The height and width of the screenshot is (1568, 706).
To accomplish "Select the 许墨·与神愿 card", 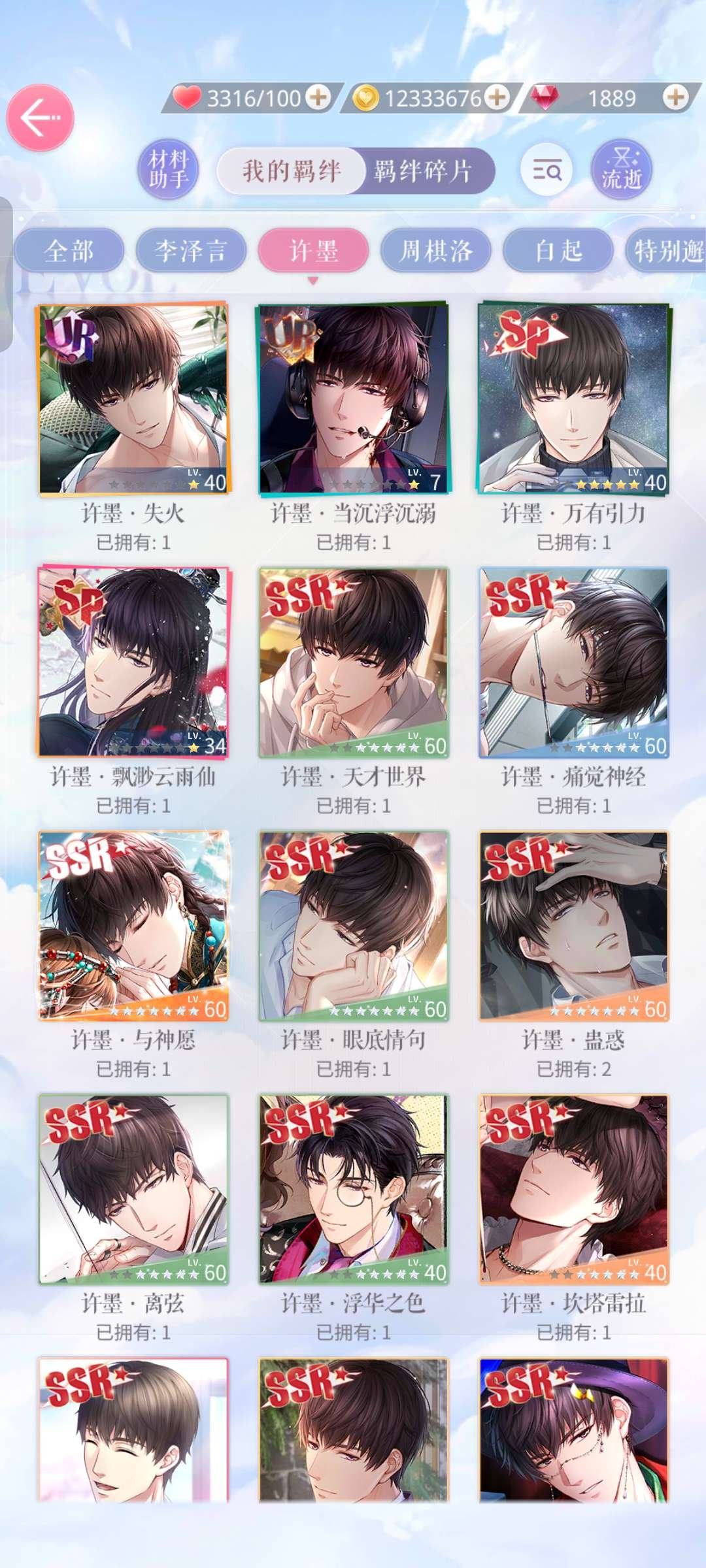I will coord(133,925).
